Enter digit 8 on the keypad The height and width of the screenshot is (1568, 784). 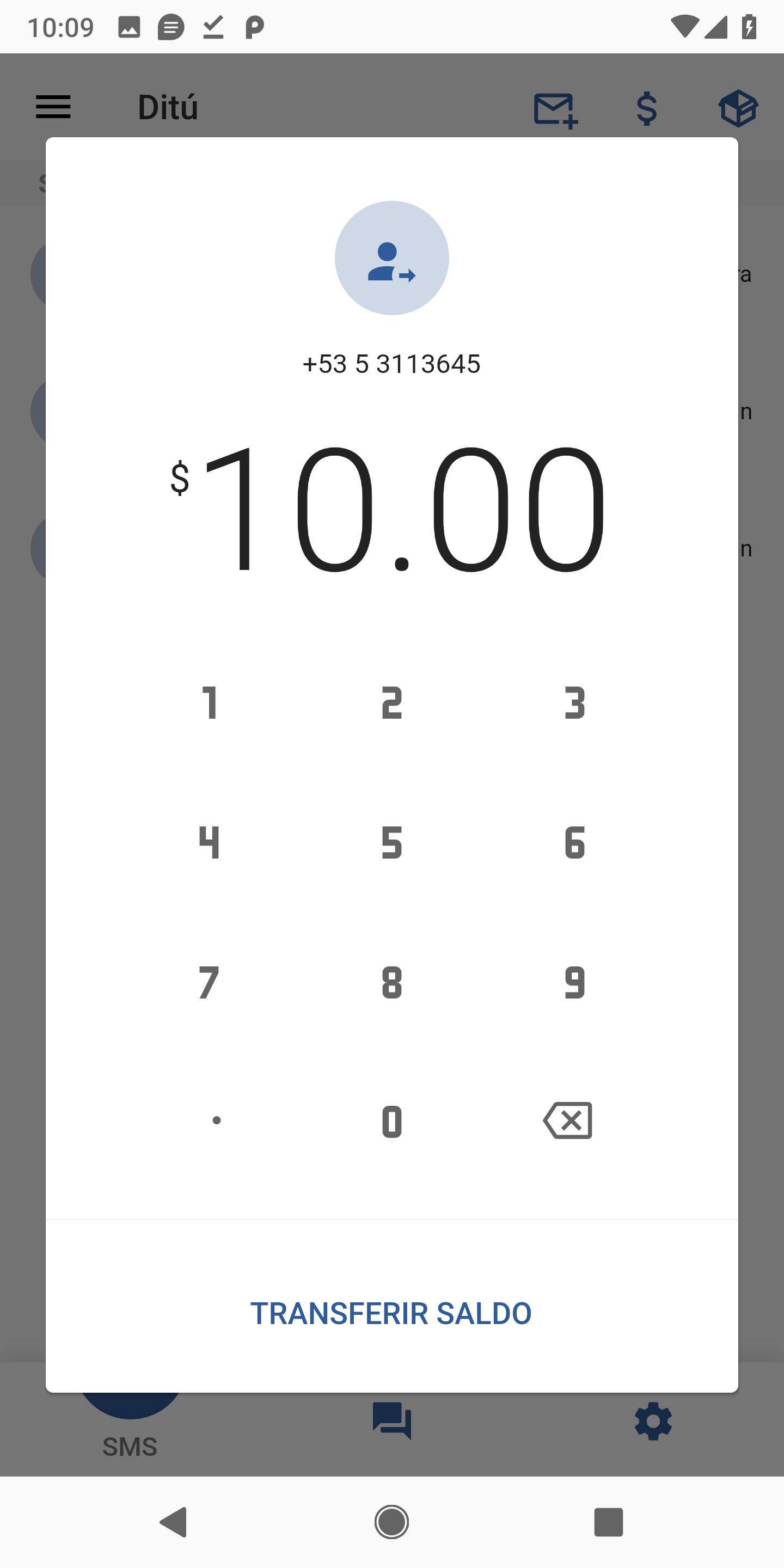pyautogui.click(x=391, y=982)
